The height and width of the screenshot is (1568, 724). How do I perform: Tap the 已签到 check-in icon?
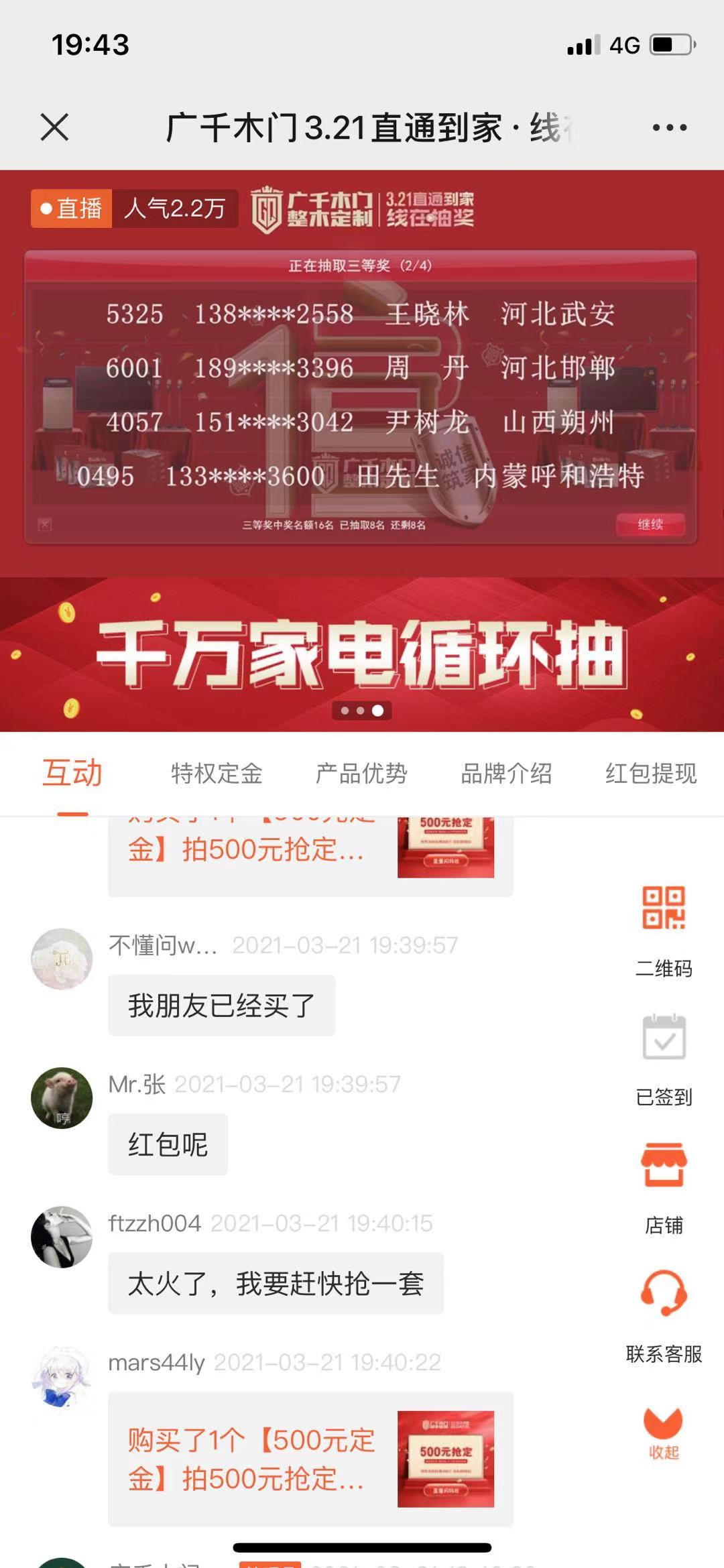pyautogui.click(x=664, y=1038)
